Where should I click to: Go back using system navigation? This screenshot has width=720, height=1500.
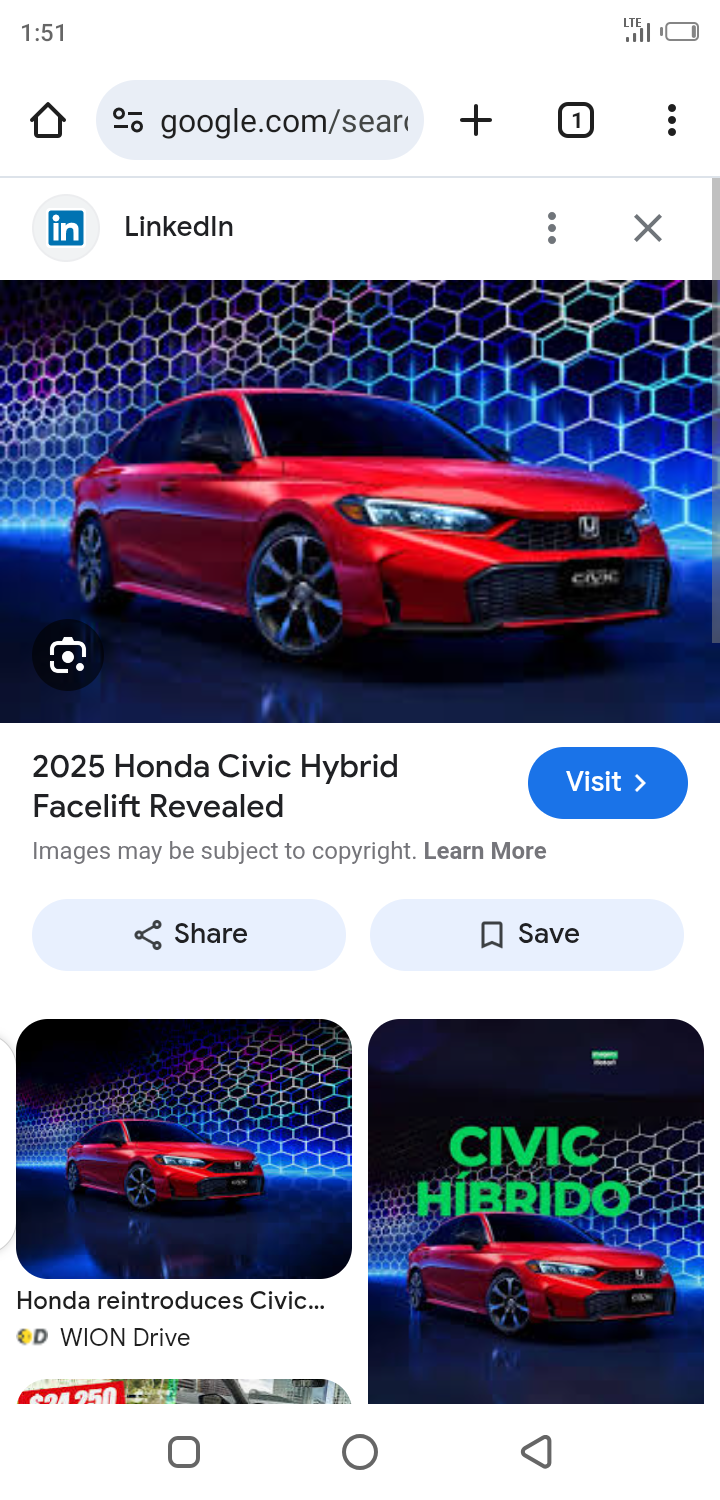coord(536,1451)
